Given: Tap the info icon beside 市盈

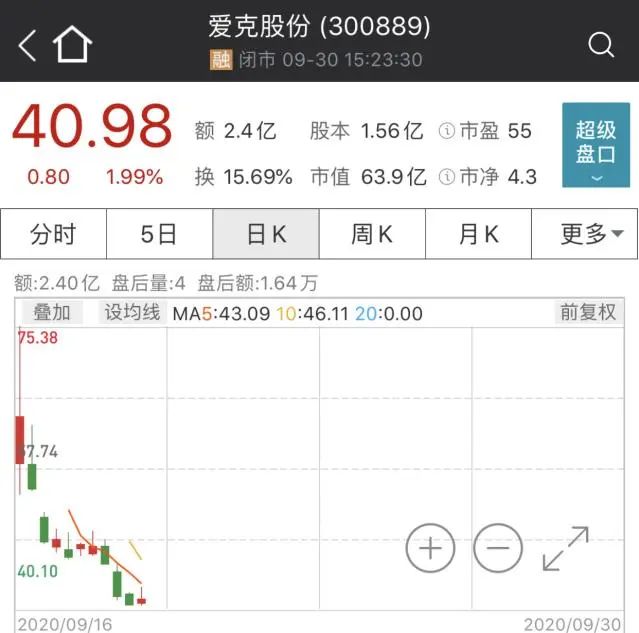Looking at the screenshot, I should click(447, 131).
